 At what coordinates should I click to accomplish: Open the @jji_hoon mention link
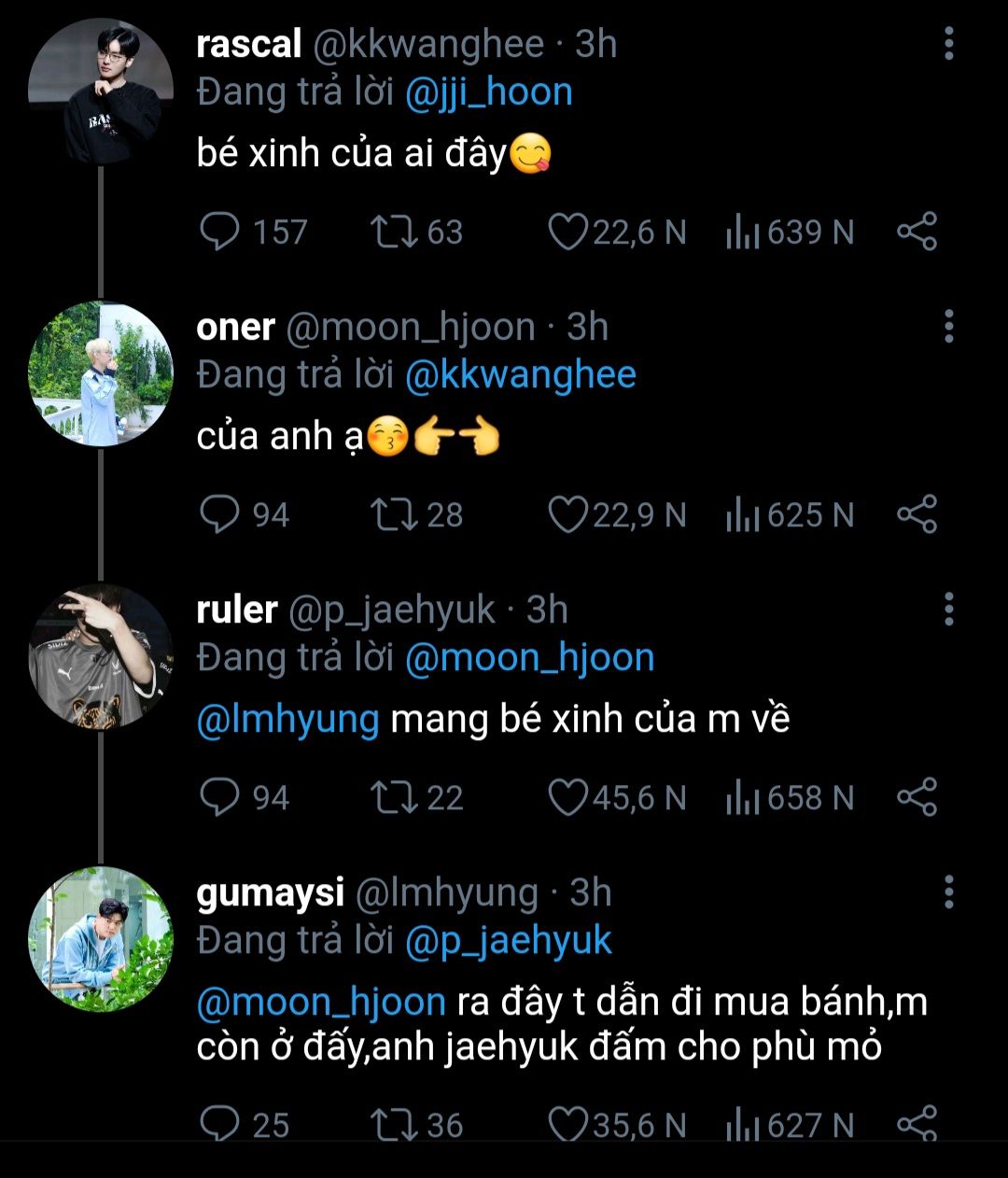(488, 92)
